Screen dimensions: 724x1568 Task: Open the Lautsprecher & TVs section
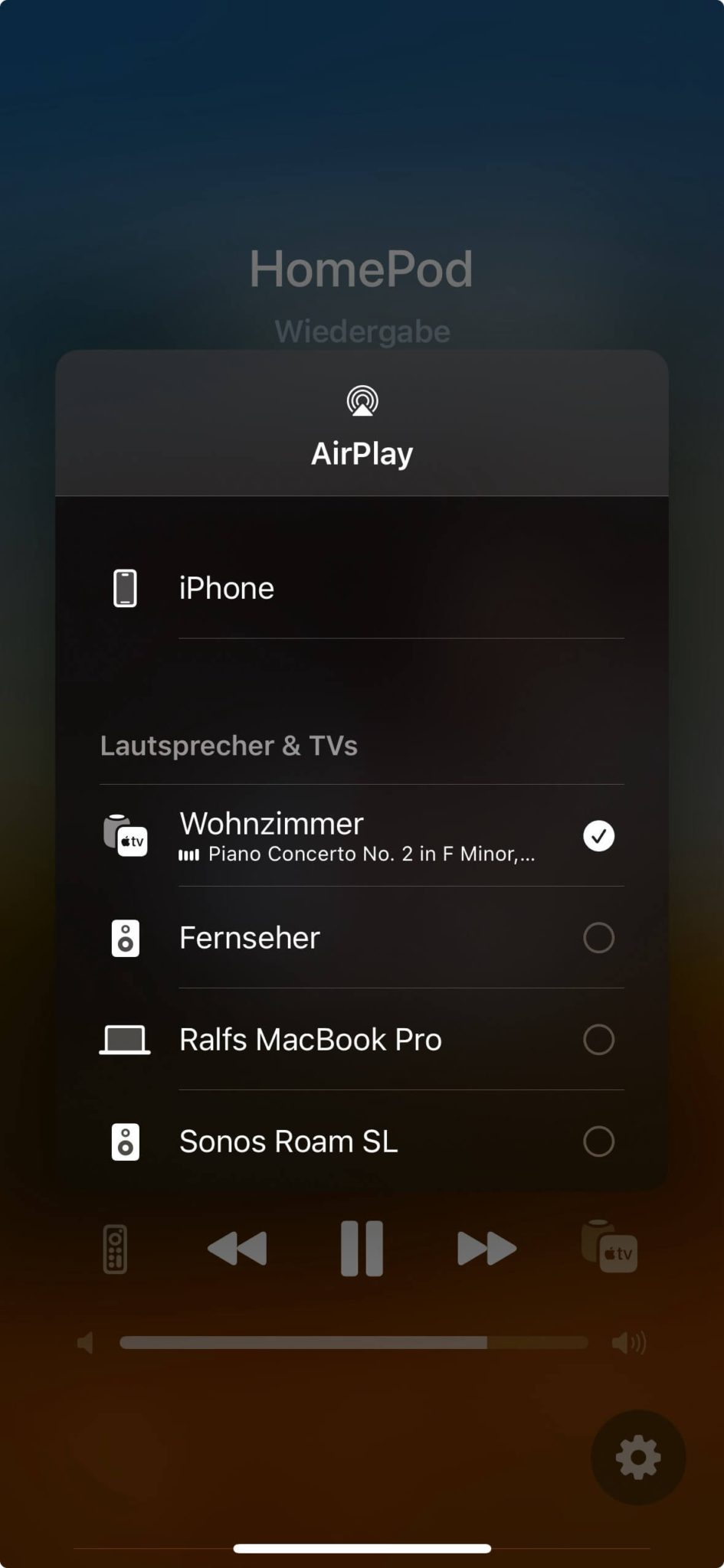point(229,745)
